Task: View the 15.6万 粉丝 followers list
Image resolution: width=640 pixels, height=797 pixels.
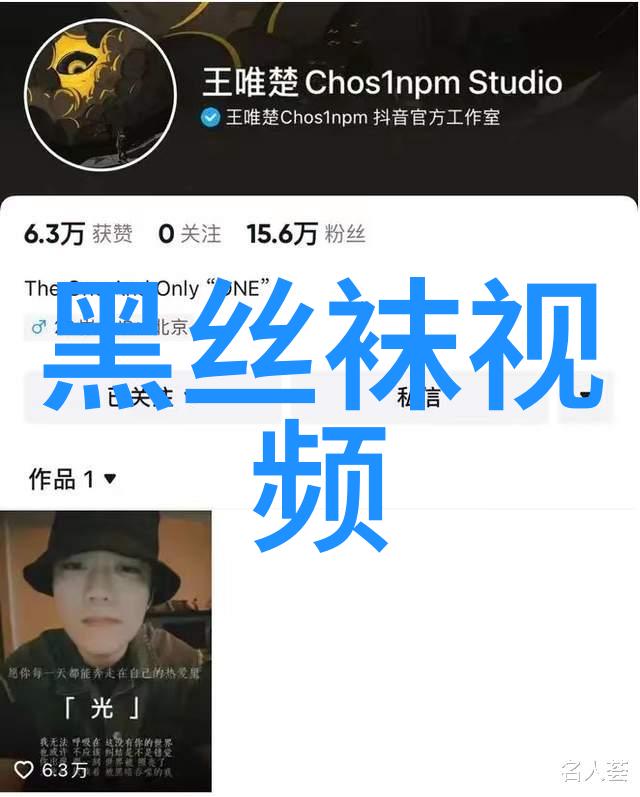Action: 306,235
